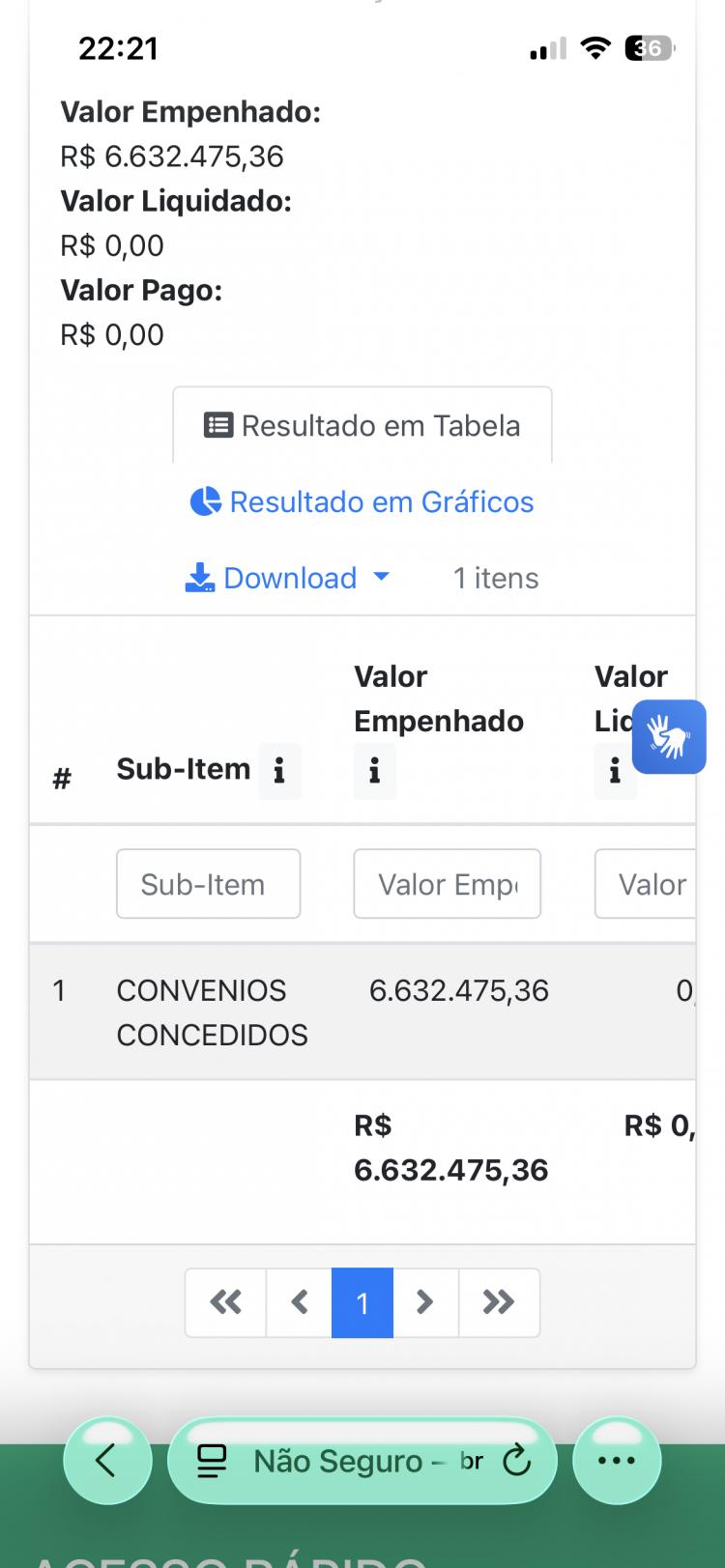The height and width of the screenshot is (1568, 725).
Task: Go back in the browser
Action: pos(106,1461)
